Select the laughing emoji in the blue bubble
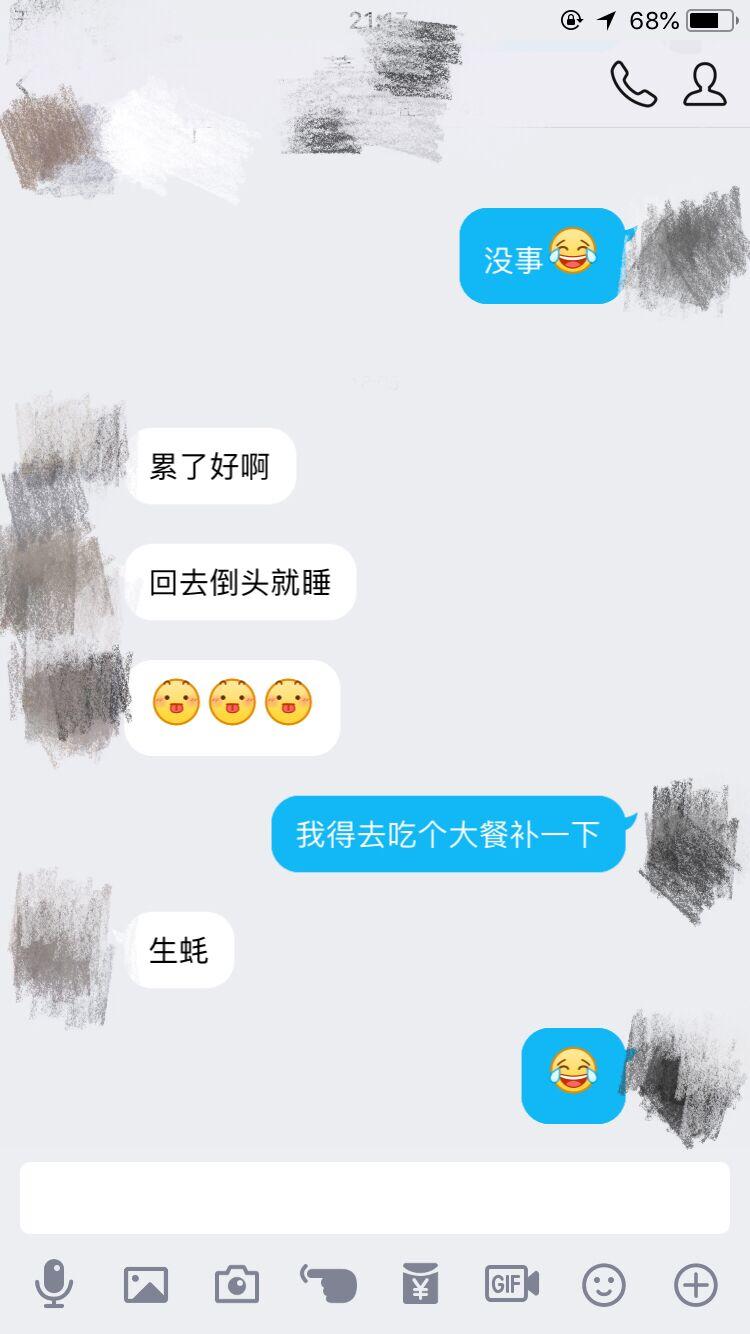 tap(572, 1077)
